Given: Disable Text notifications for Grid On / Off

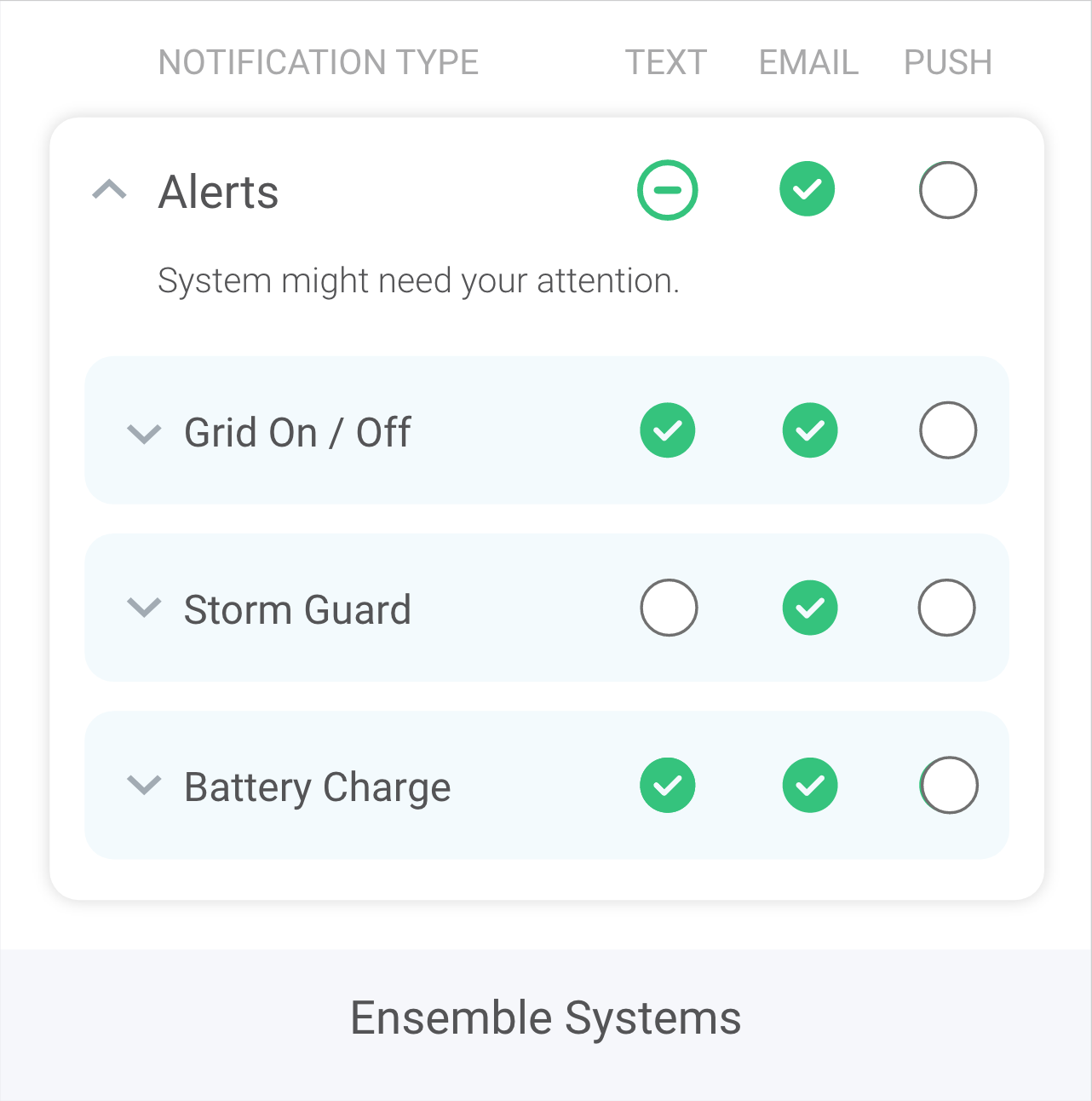Looking at the screenshot, I should (668, 430).
